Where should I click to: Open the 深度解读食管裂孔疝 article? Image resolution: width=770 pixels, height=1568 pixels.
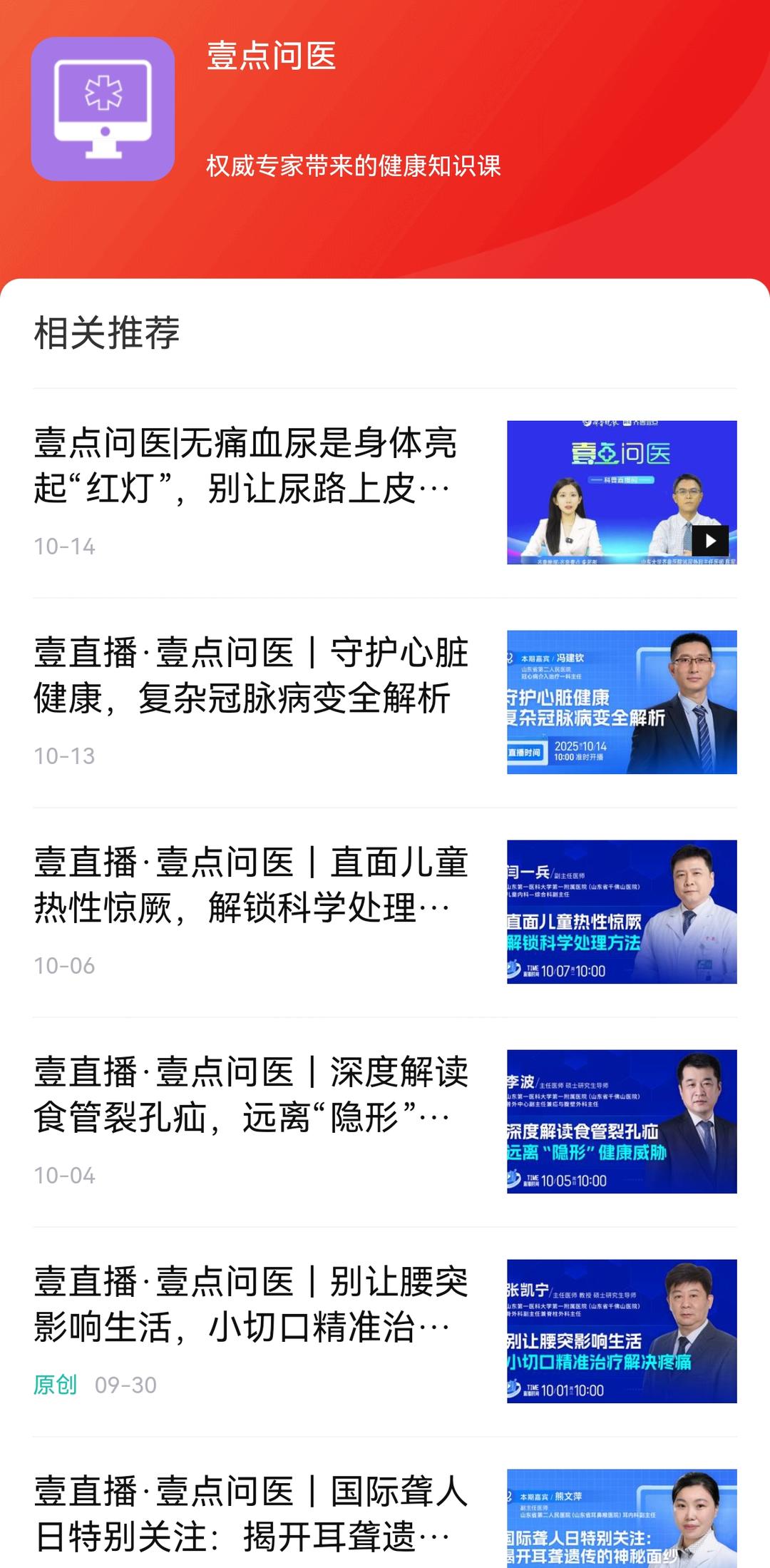tap(250, 1094)
